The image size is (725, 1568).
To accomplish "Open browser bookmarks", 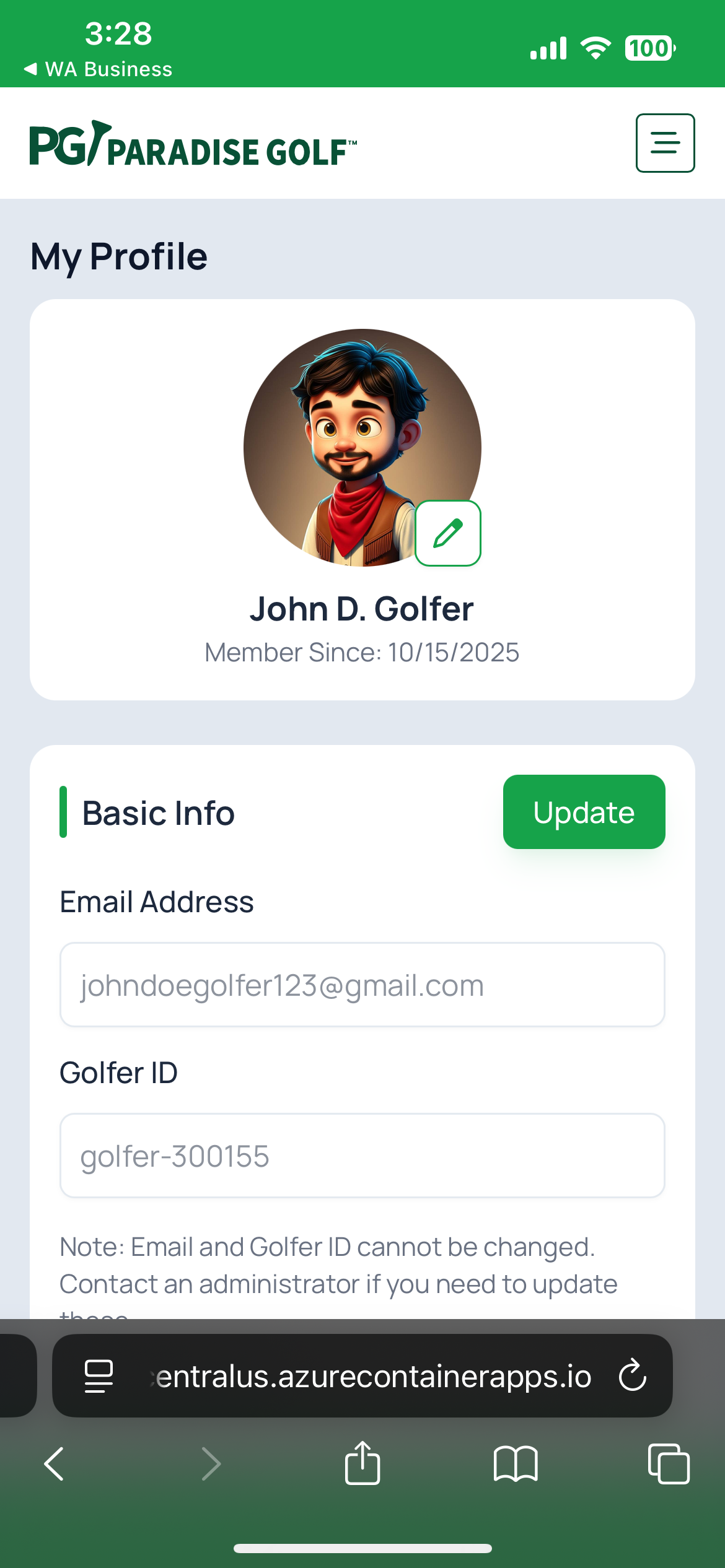I will 515,1464.
